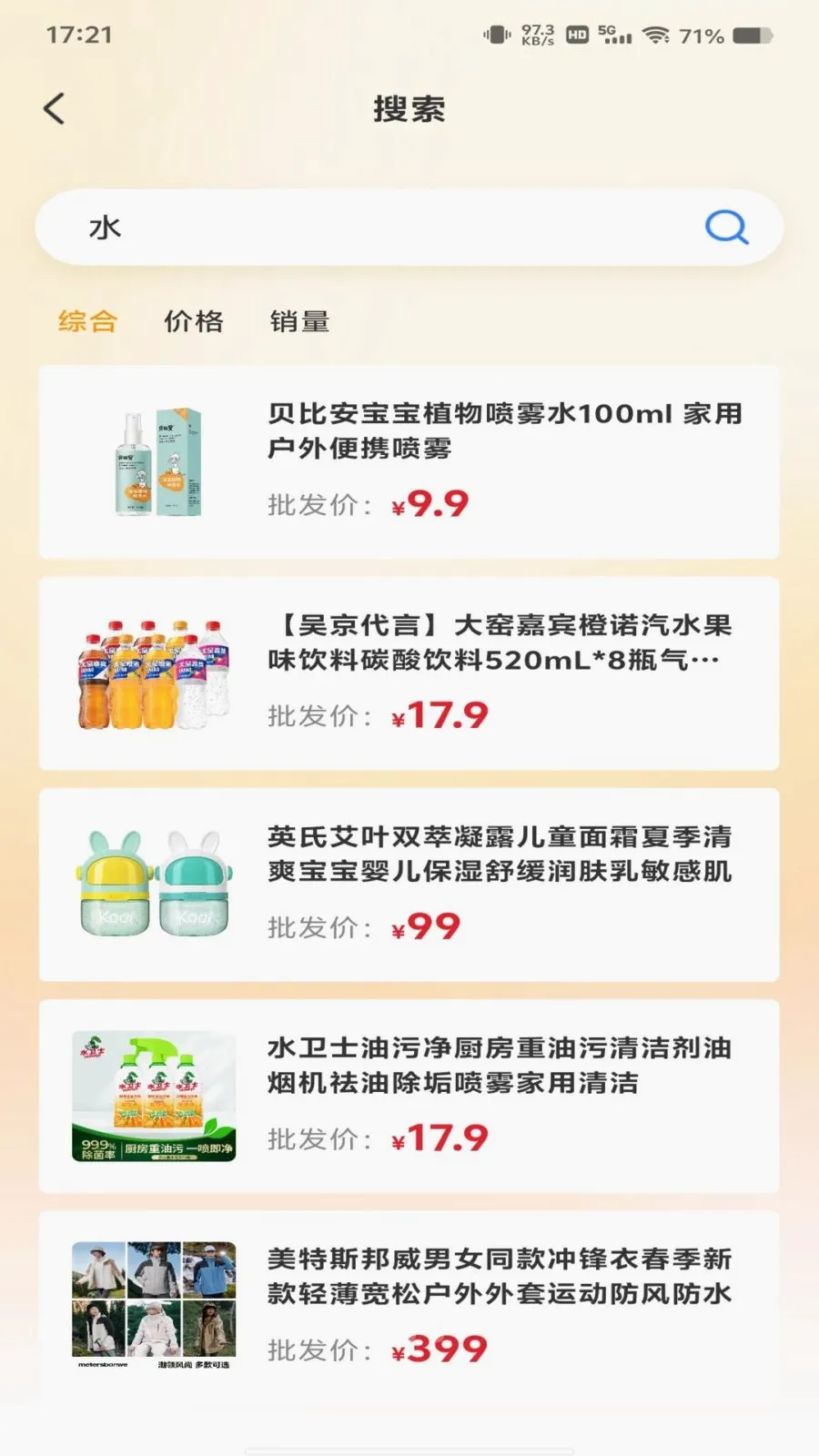Image resolution: width=819 pixels, height=1456 pixels.
Task: Open the 水卫士油污净 cleaner listing
Action: [x=409, y=1097]
